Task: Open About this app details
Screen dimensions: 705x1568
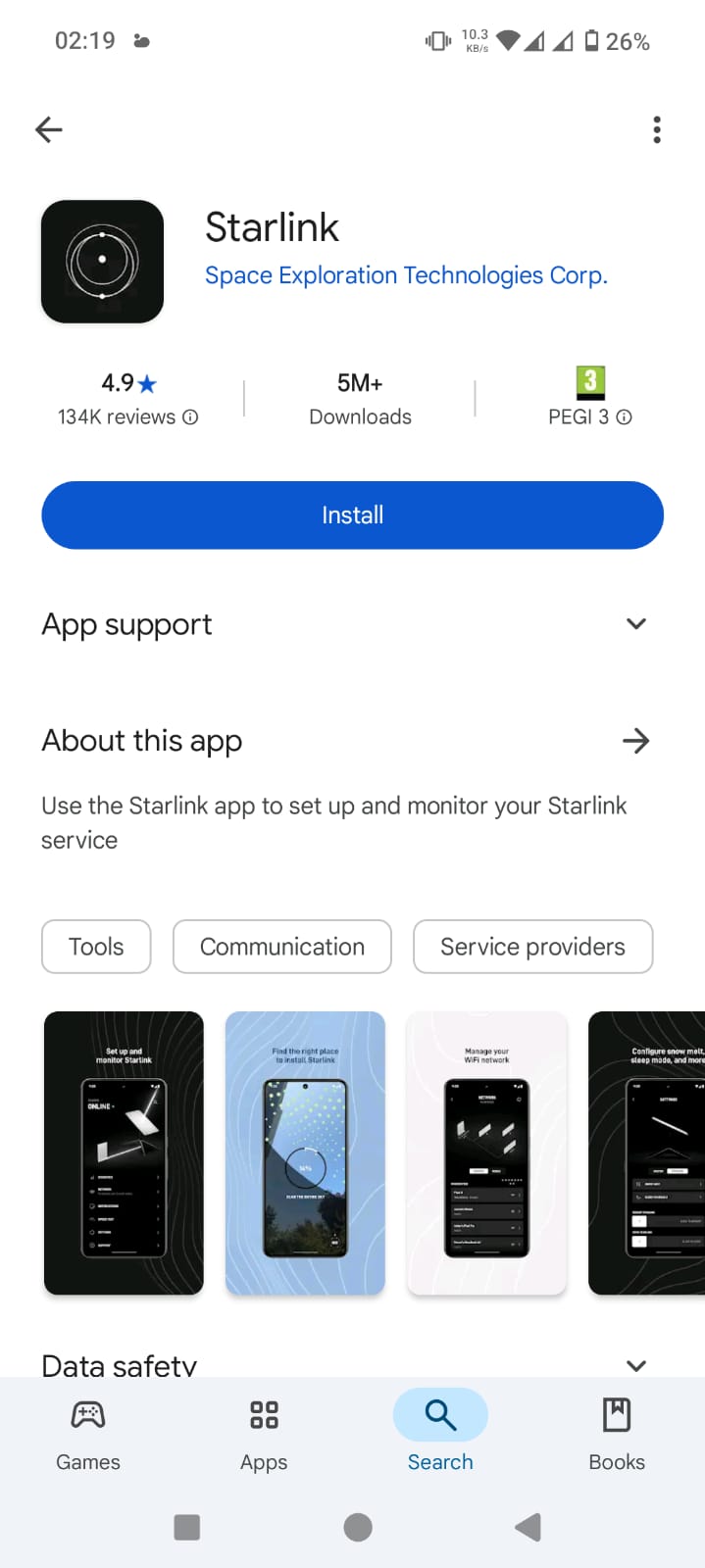Action: [x=635, y=741]
